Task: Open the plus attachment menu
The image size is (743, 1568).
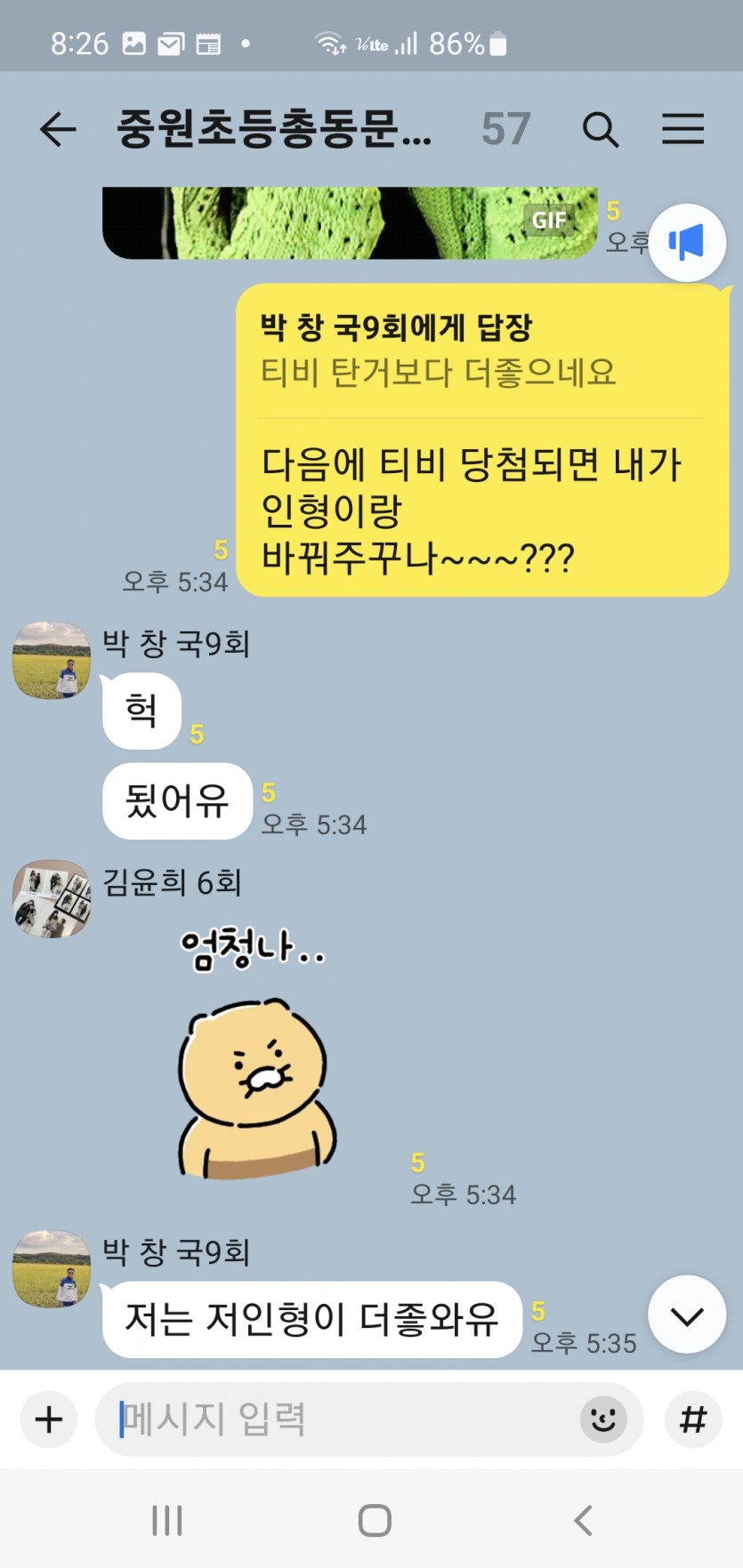Action: [x=49, y=1419]
